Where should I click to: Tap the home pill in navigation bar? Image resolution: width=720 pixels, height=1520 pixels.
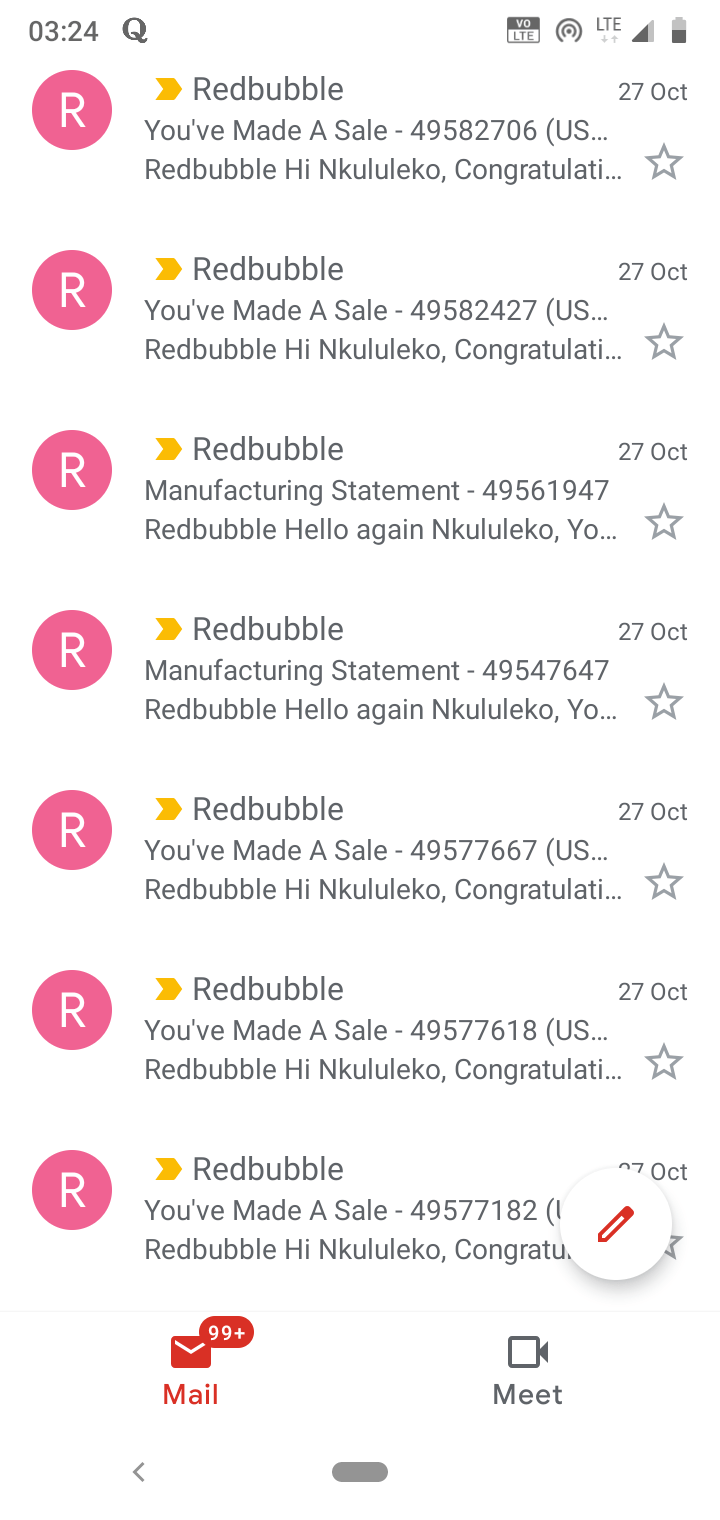tap(360, 1471)
